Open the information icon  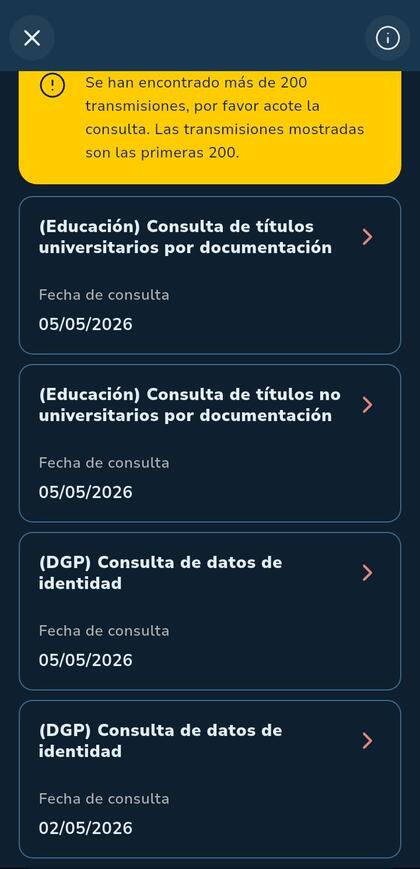point(387,38)
